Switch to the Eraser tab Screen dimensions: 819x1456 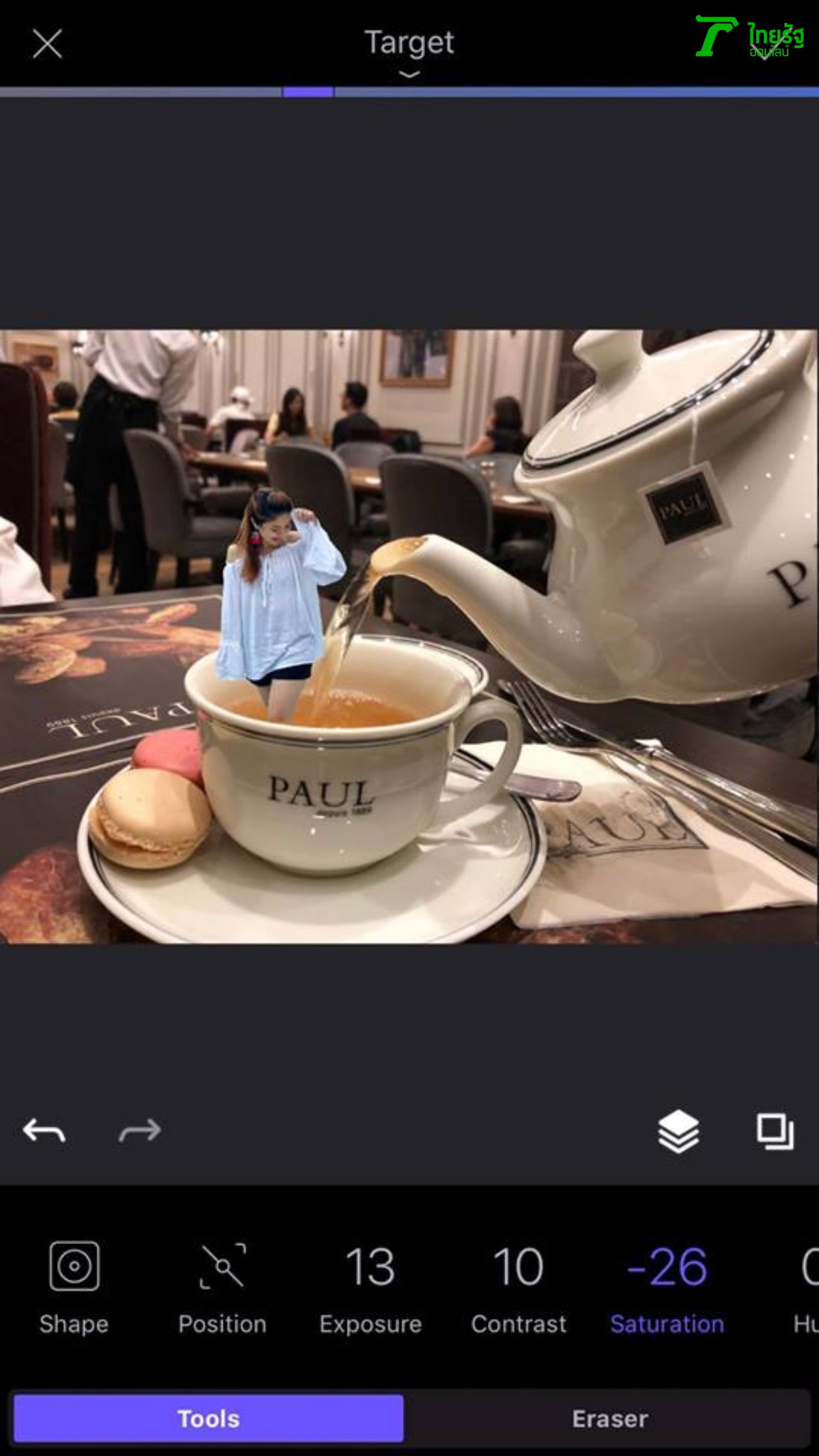(610, 1418)
